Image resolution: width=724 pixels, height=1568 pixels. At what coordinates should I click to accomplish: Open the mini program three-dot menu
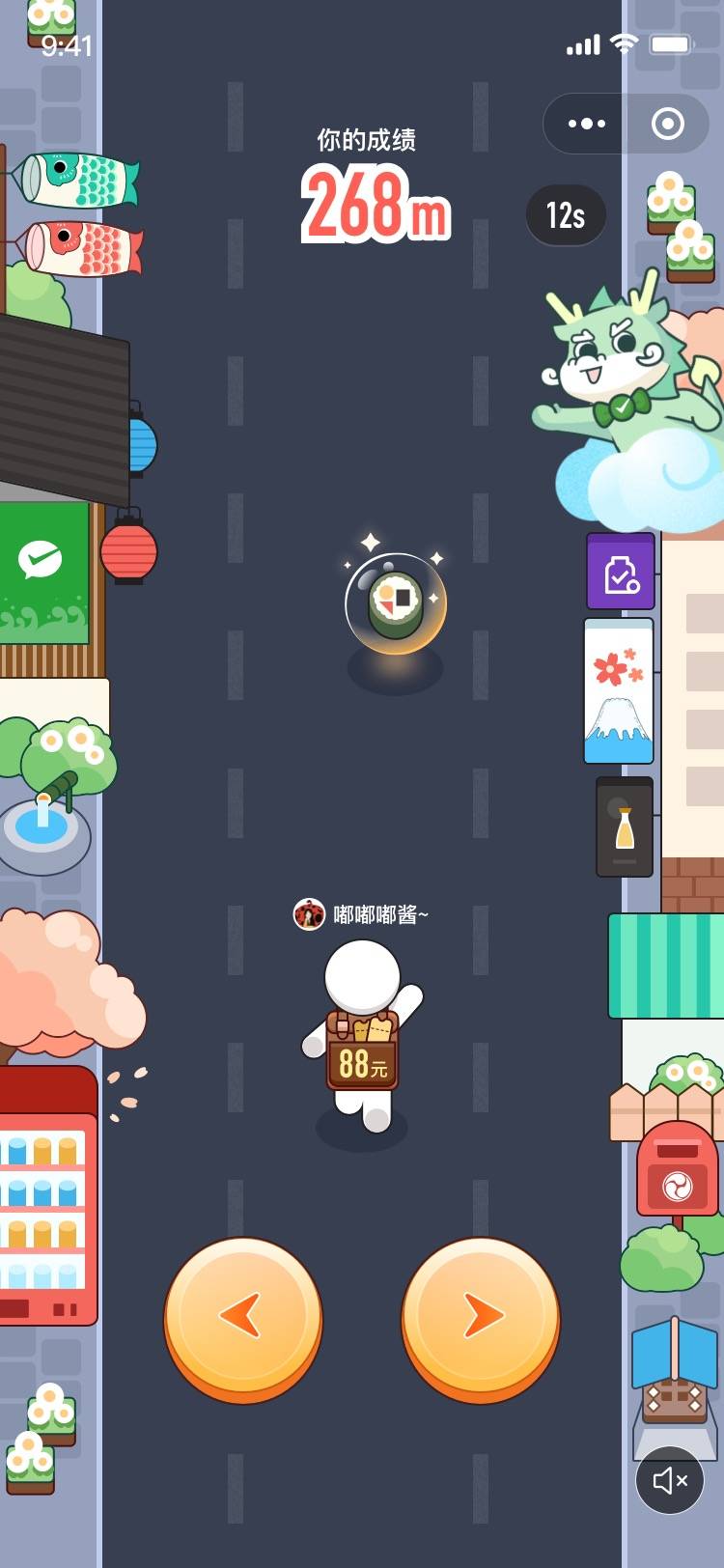(x=586, y=124)
